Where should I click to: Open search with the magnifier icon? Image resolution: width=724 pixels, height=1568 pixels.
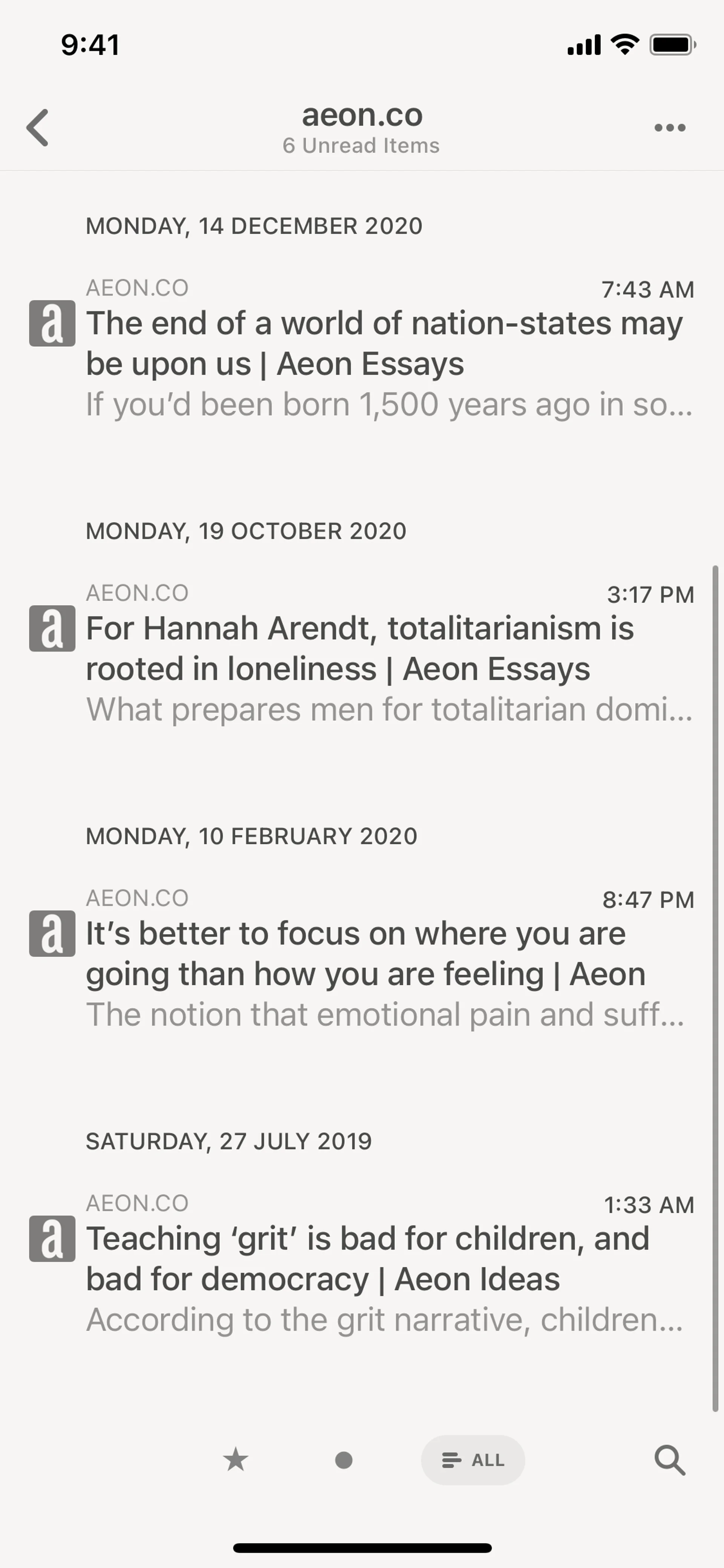pyautogui.click(x=669, y=1460)
